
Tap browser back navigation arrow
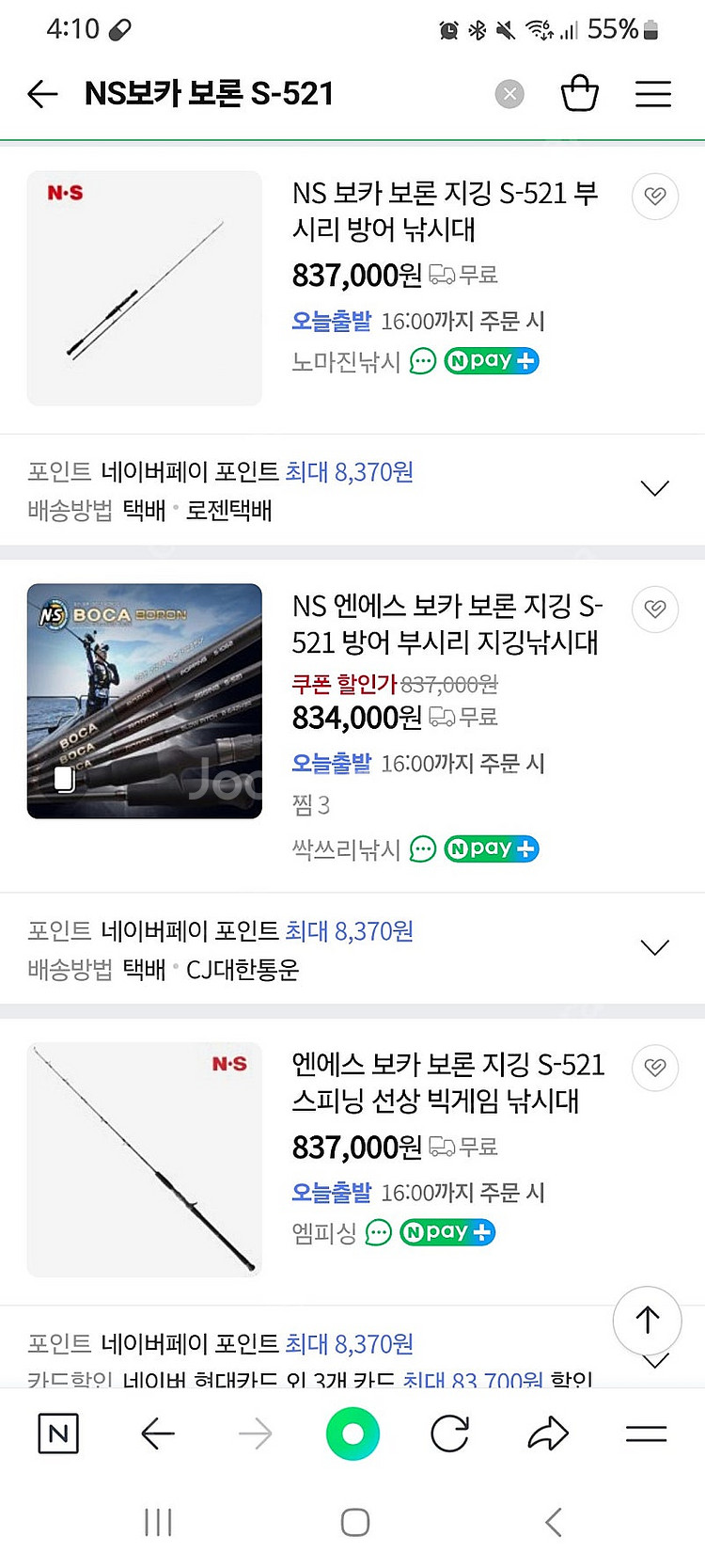(x=158, y=1433)
